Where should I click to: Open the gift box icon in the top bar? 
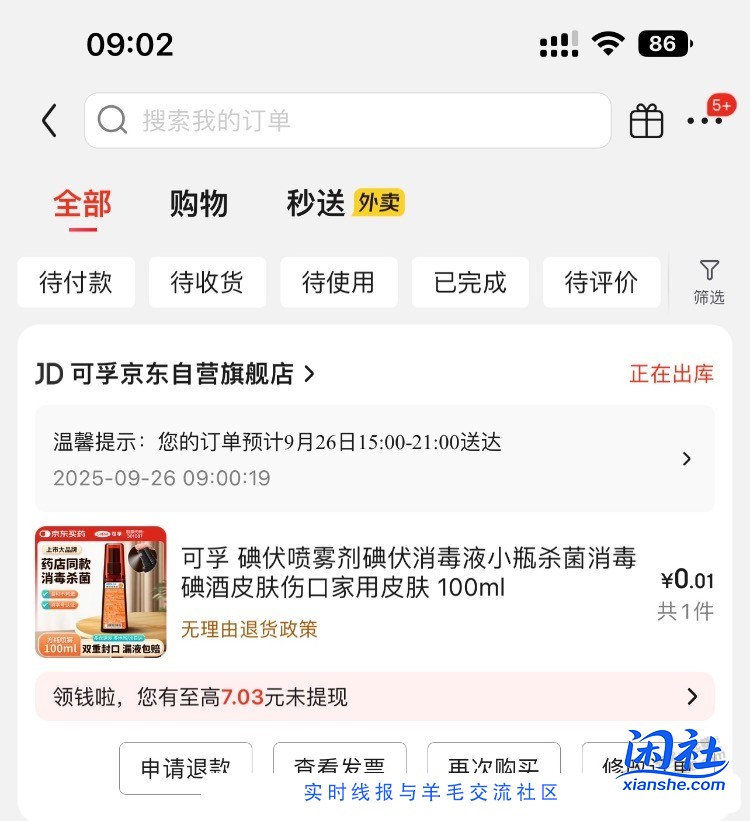[x=645, y=120]
